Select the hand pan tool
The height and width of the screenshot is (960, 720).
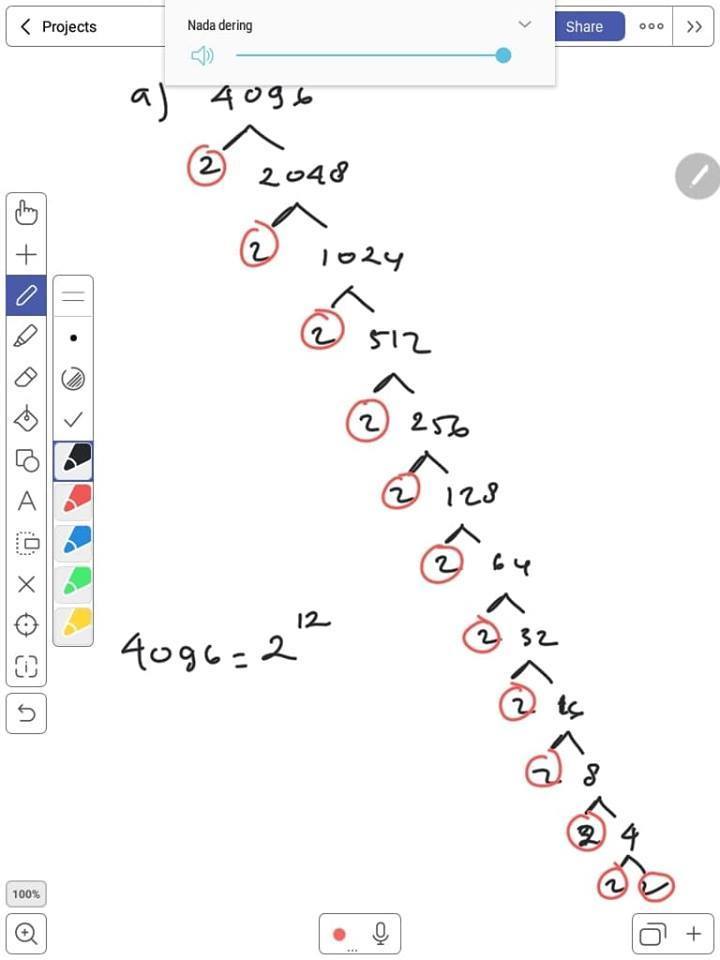(x=26, y=212)
